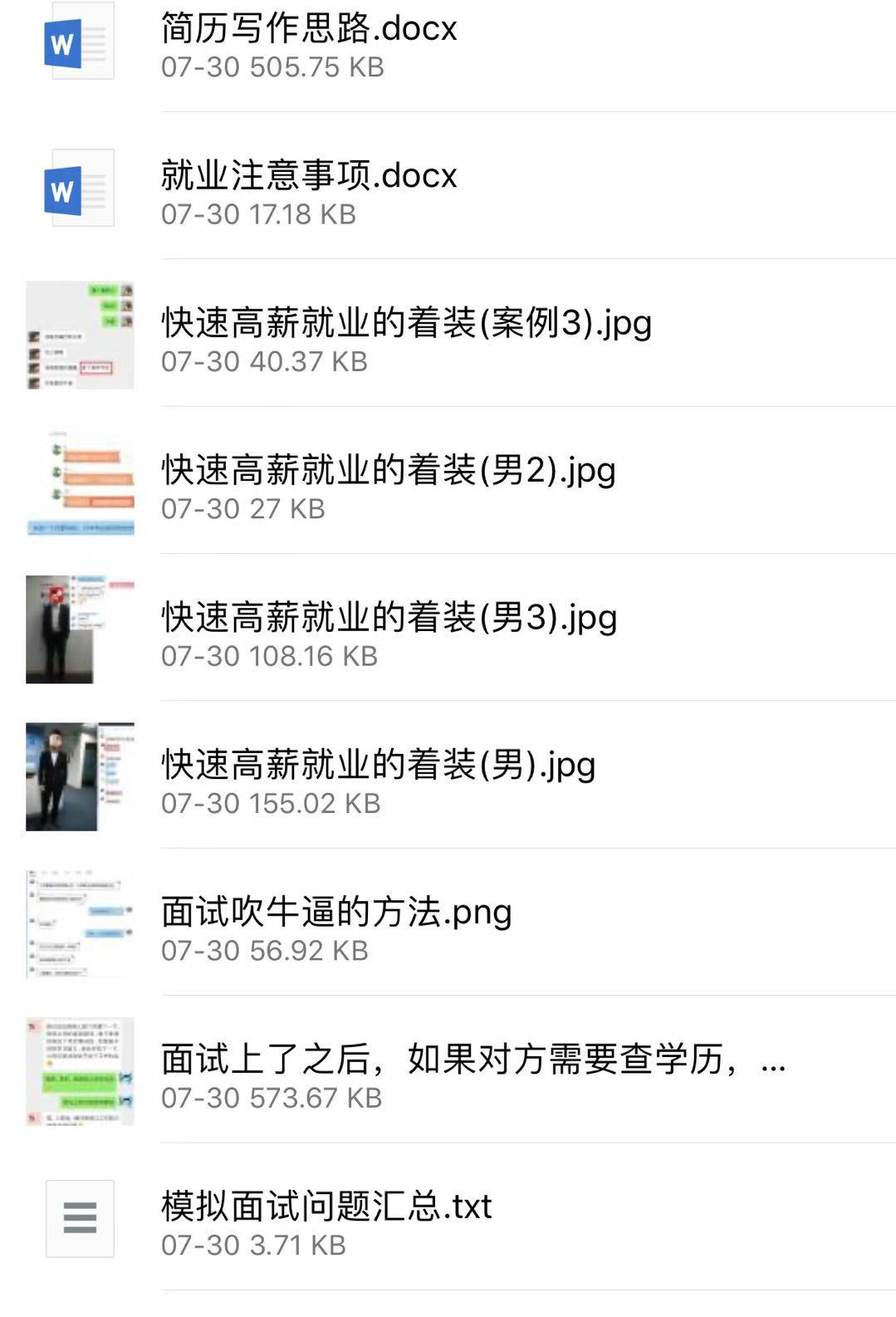The height and width of the screenshot is (1317, 896).
Task: Click the Word icon for 简历写作思路.docx
Action: [x=80, y=43]
